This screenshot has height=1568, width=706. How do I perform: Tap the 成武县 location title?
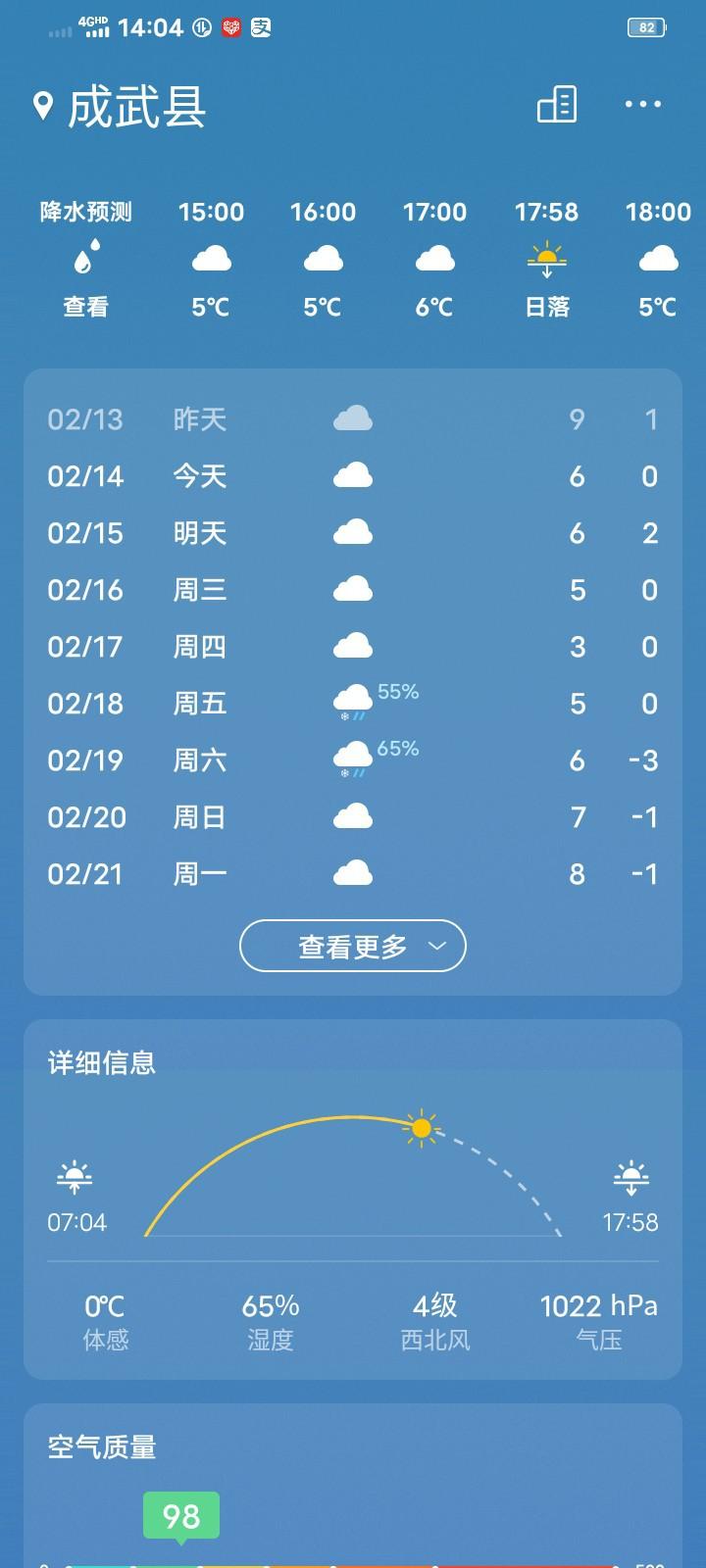click(x=136, y=106)
